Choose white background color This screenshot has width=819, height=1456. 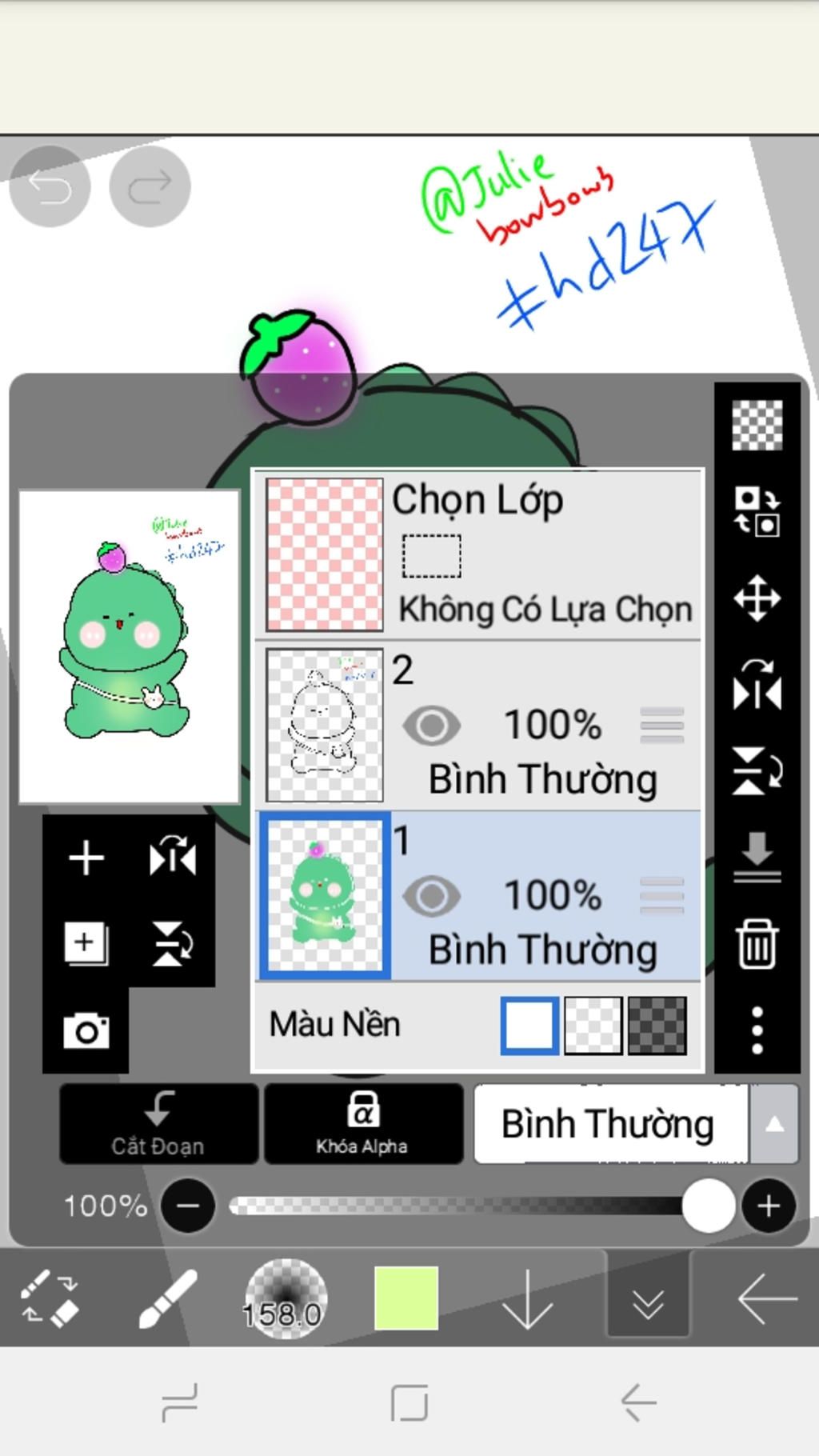click(529, 1025)
